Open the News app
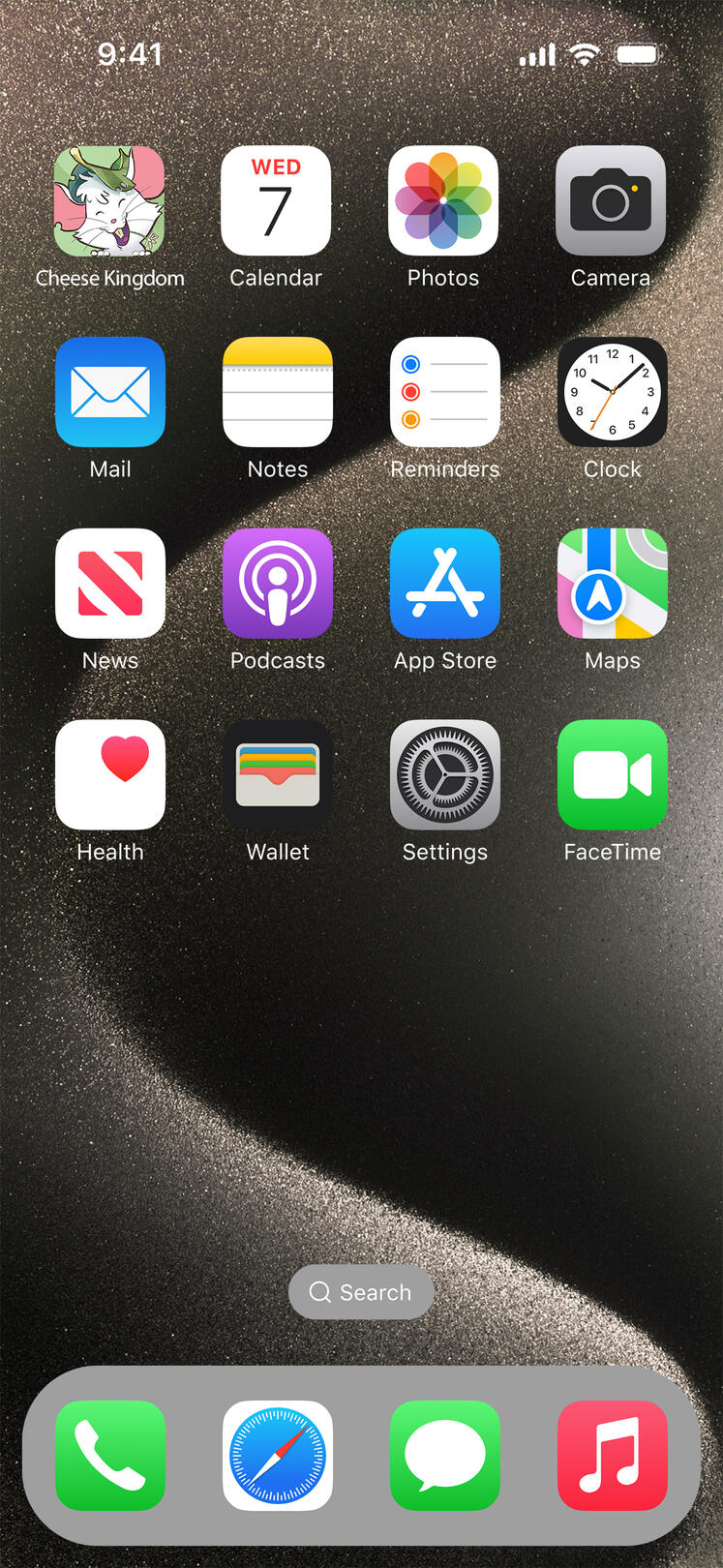This screenshot has height=1568, width=723. [x=109, y=584]
